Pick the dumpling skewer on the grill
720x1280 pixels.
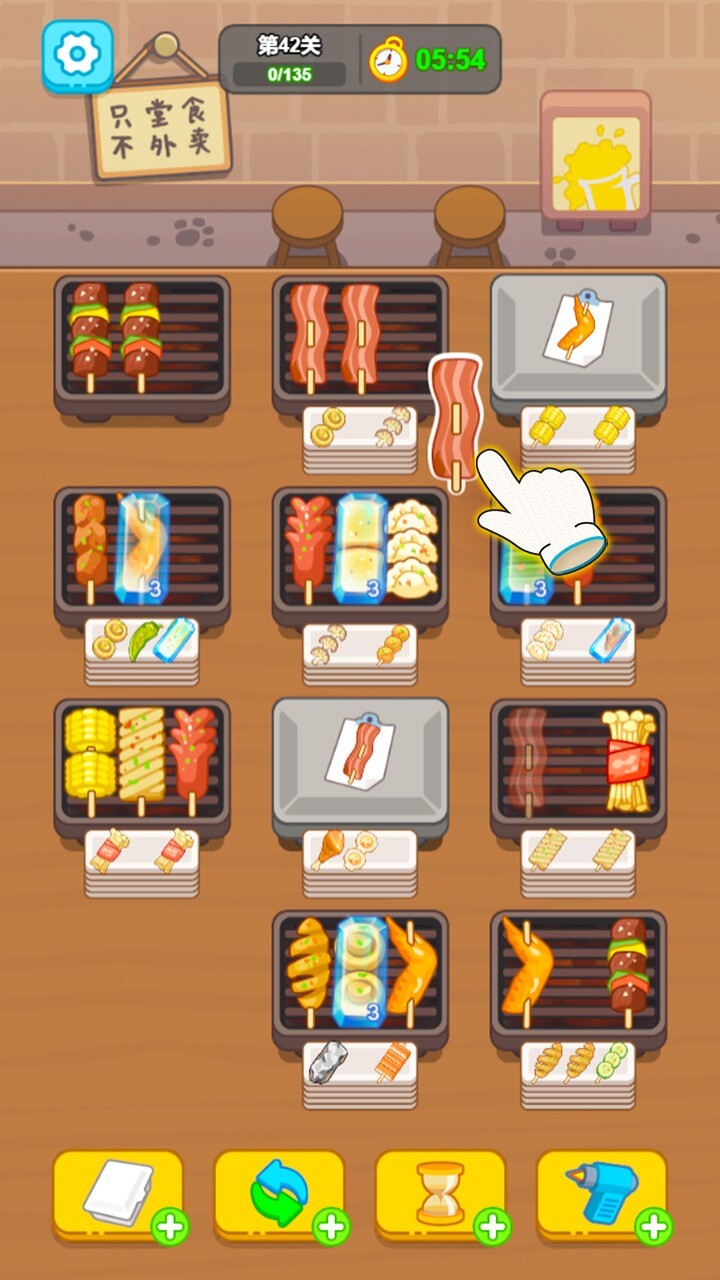pyautogui.click(x=412, y=548)
